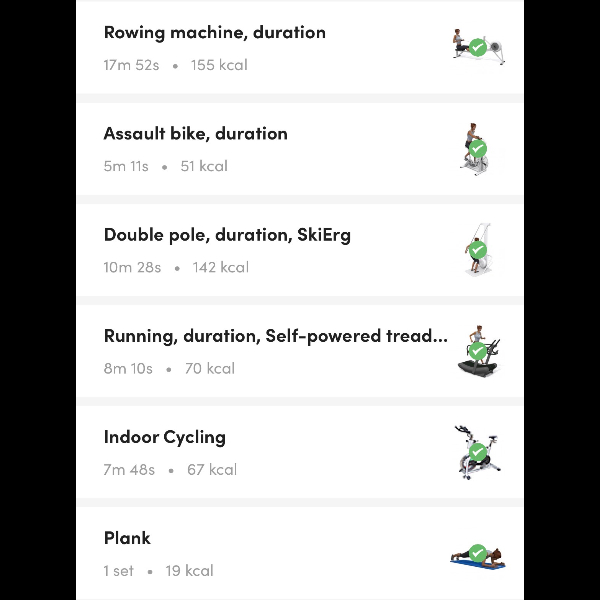The image size is (600, 600).
Task: Open the Rowing machine exercise row
Action: (299, 48)
